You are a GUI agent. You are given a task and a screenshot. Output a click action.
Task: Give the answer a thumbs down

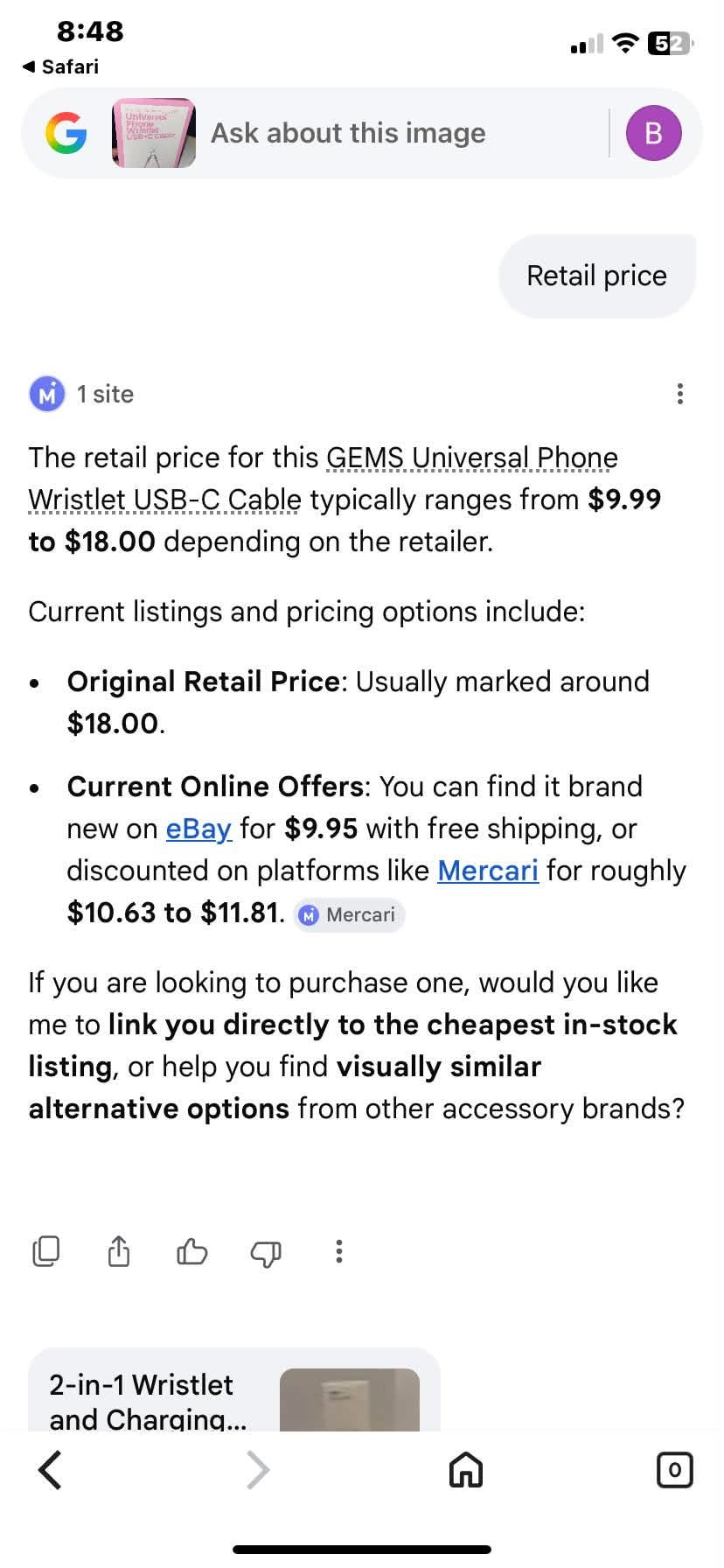pyautogui.click(x=266, y=1253)
